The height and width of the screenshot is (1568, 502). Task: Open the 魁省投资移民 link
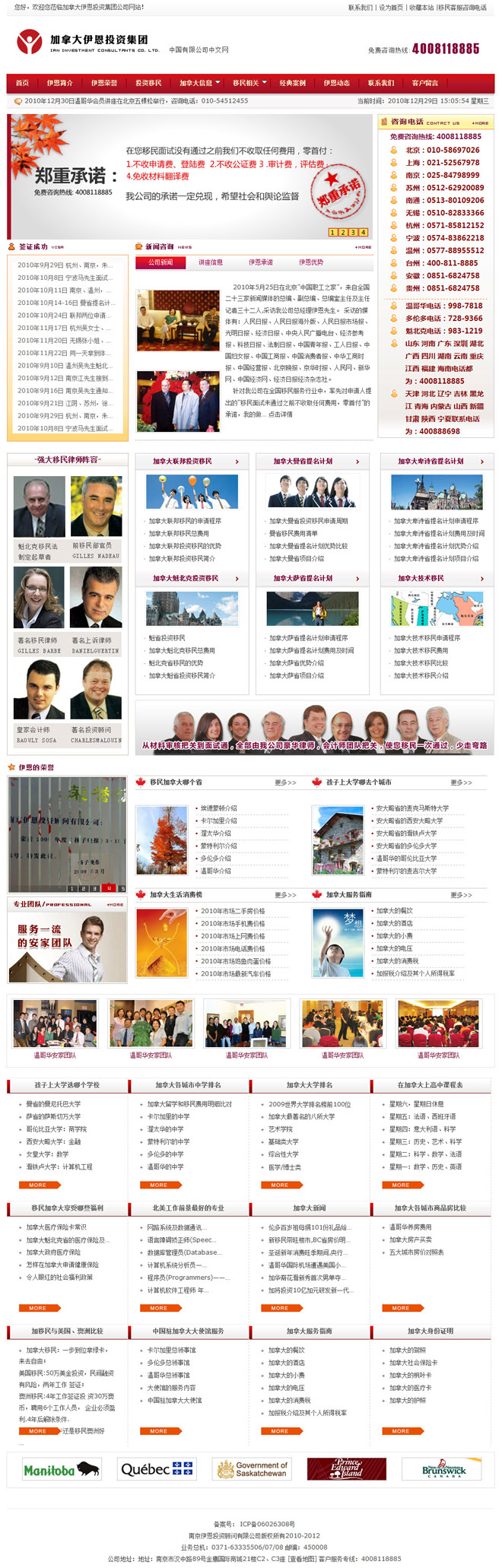coord(167,638)
